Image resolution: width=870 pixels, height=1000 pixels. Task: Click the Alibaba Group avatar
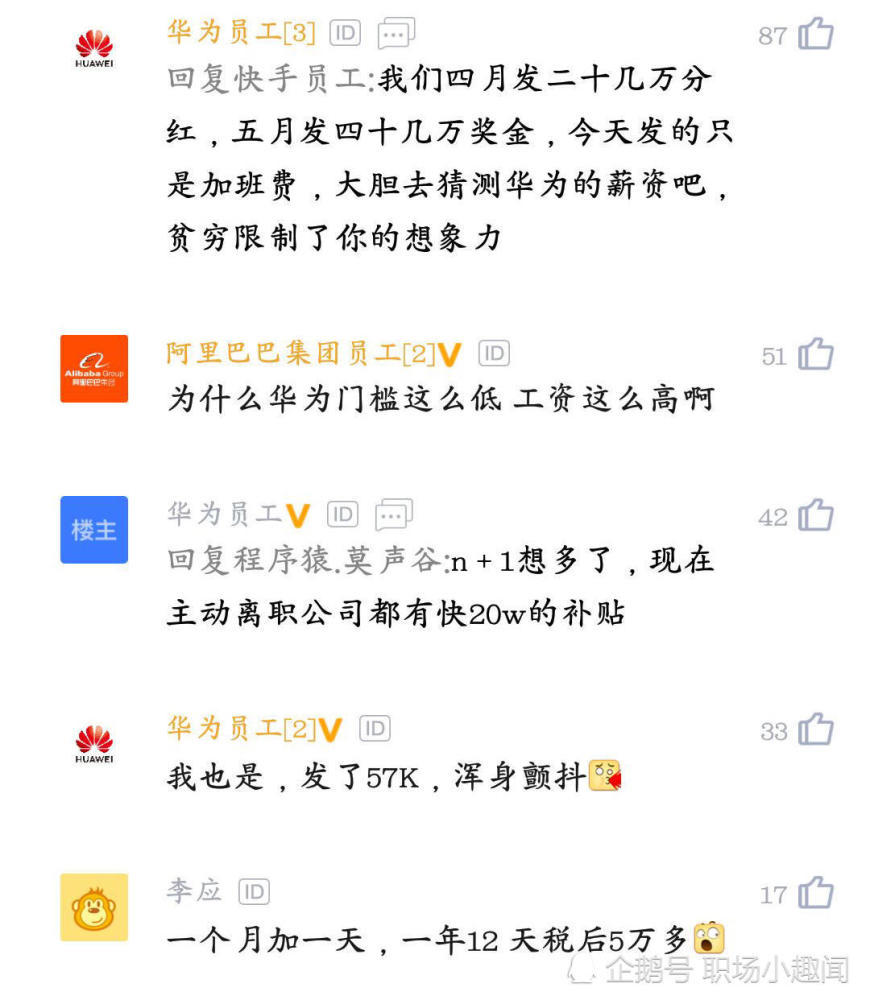[94, 368]
